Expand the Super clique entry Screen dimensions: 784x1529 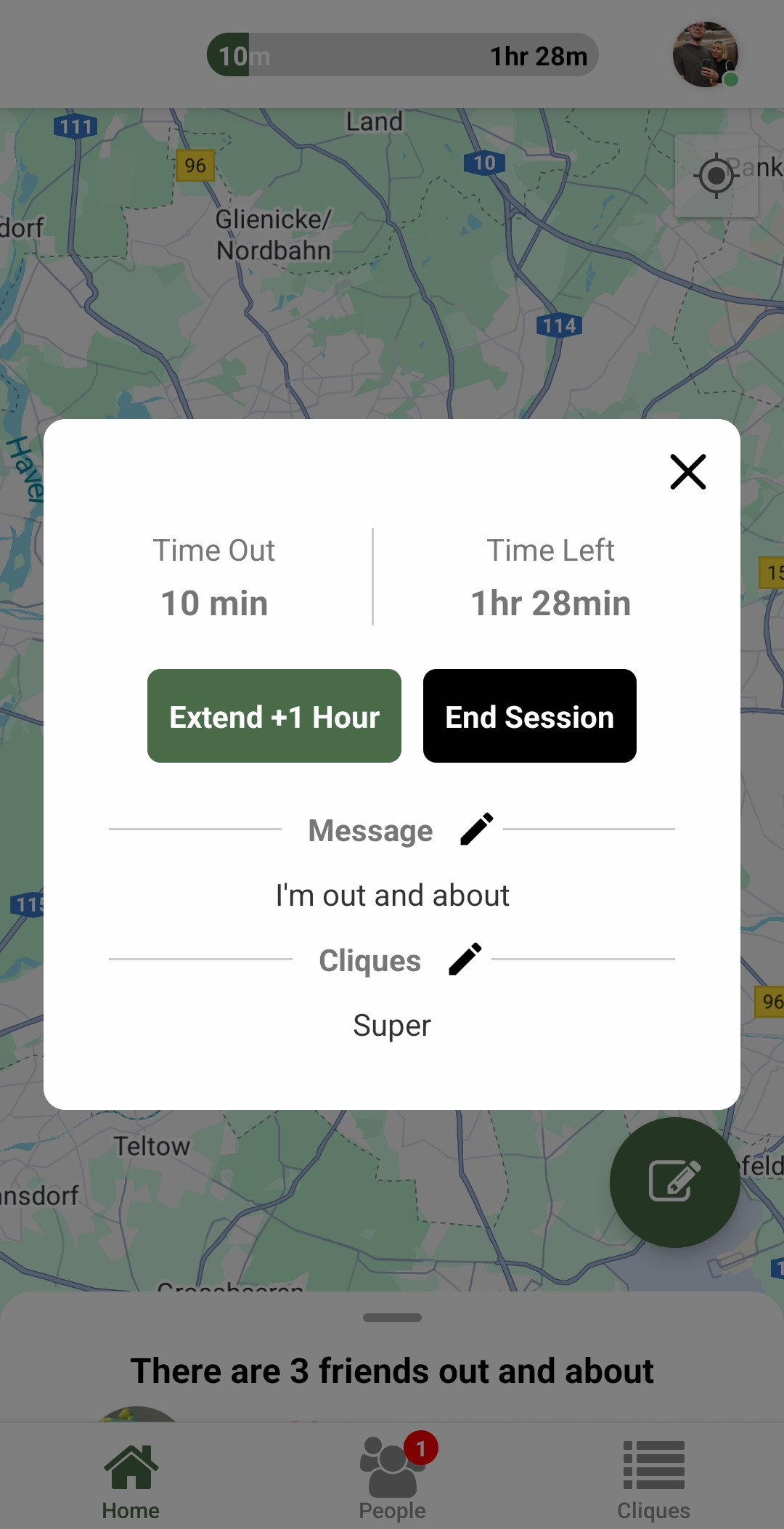(x=392, y=1025)
